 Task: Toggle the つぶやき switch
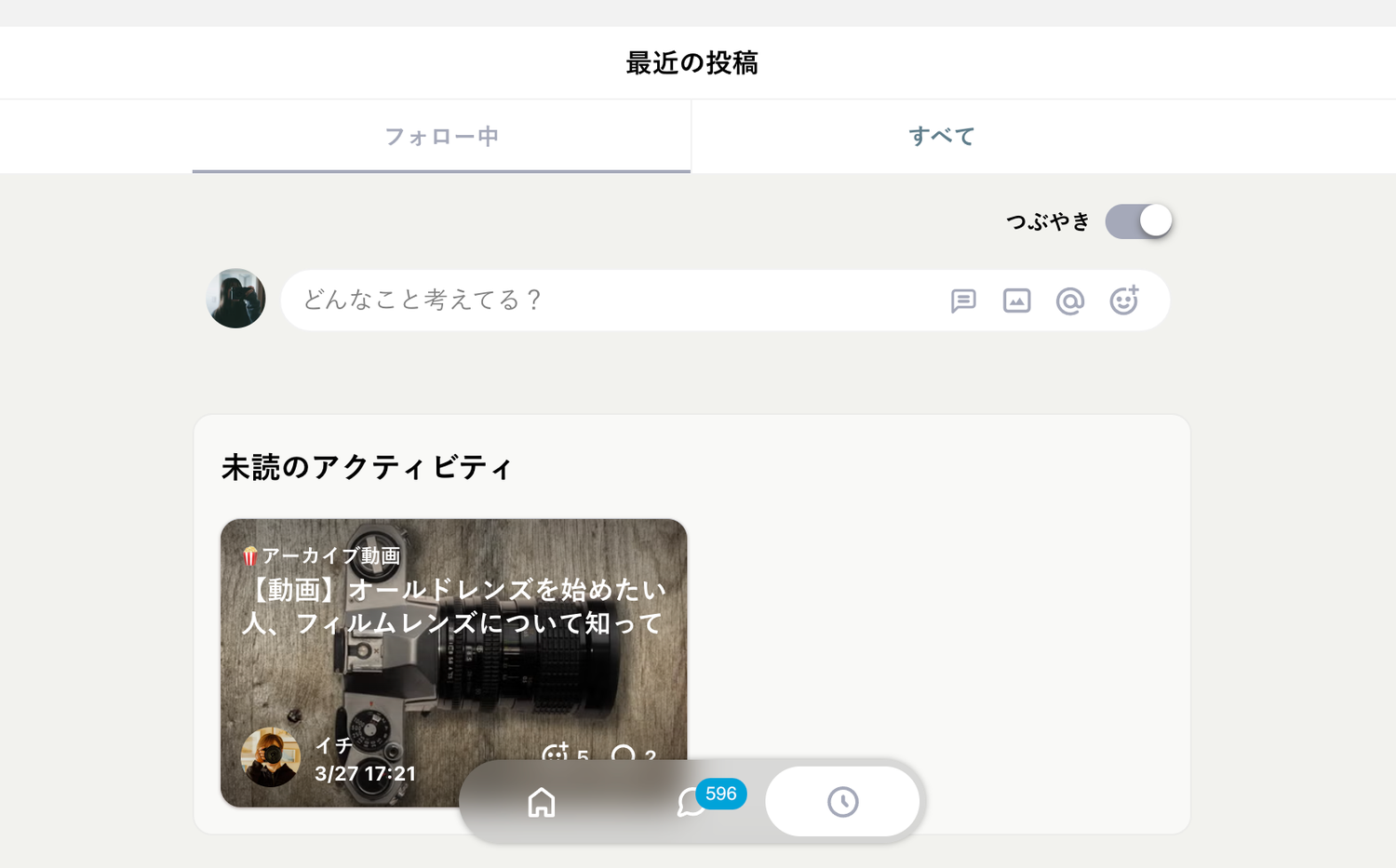(x=1138, y=221)
